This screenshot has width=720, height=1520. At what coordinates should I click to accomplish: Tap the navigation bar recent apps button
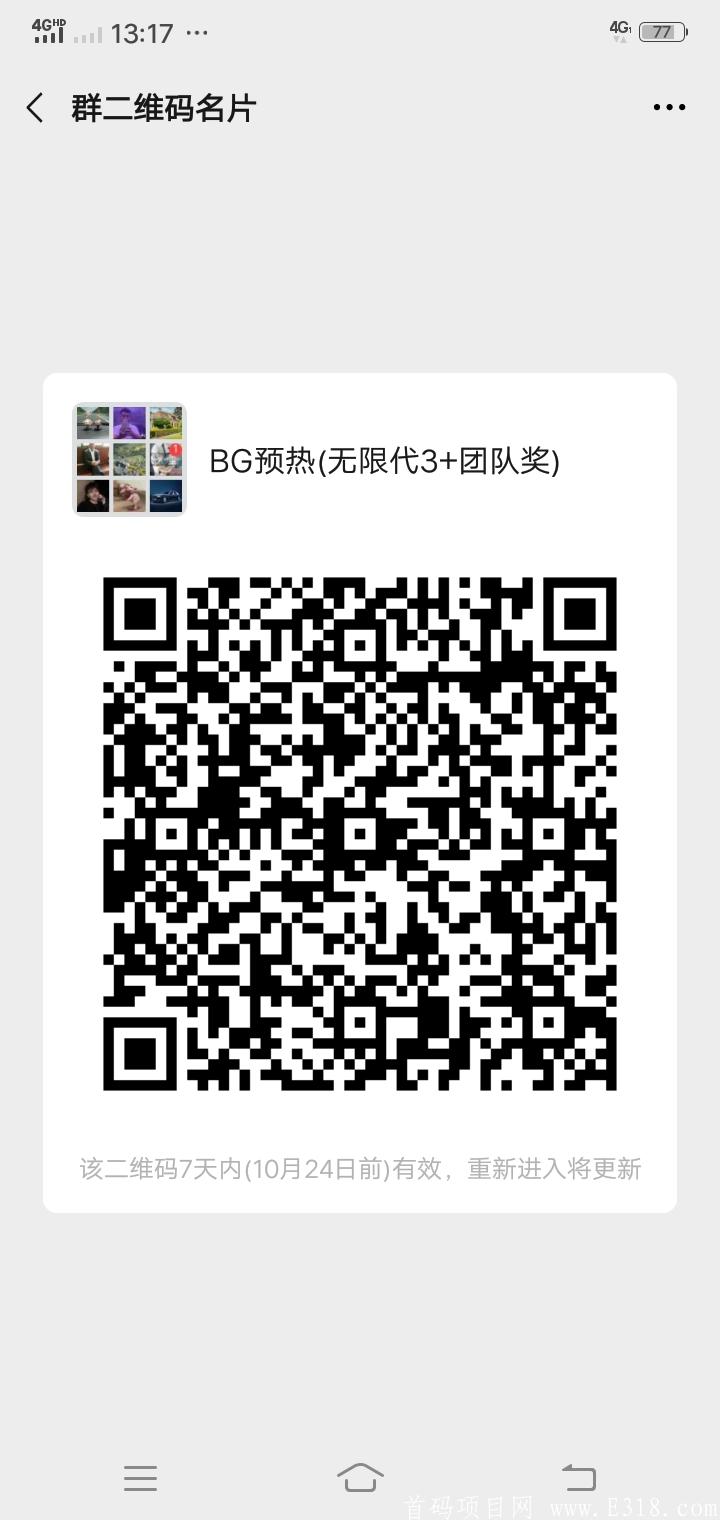[141, 1476]
